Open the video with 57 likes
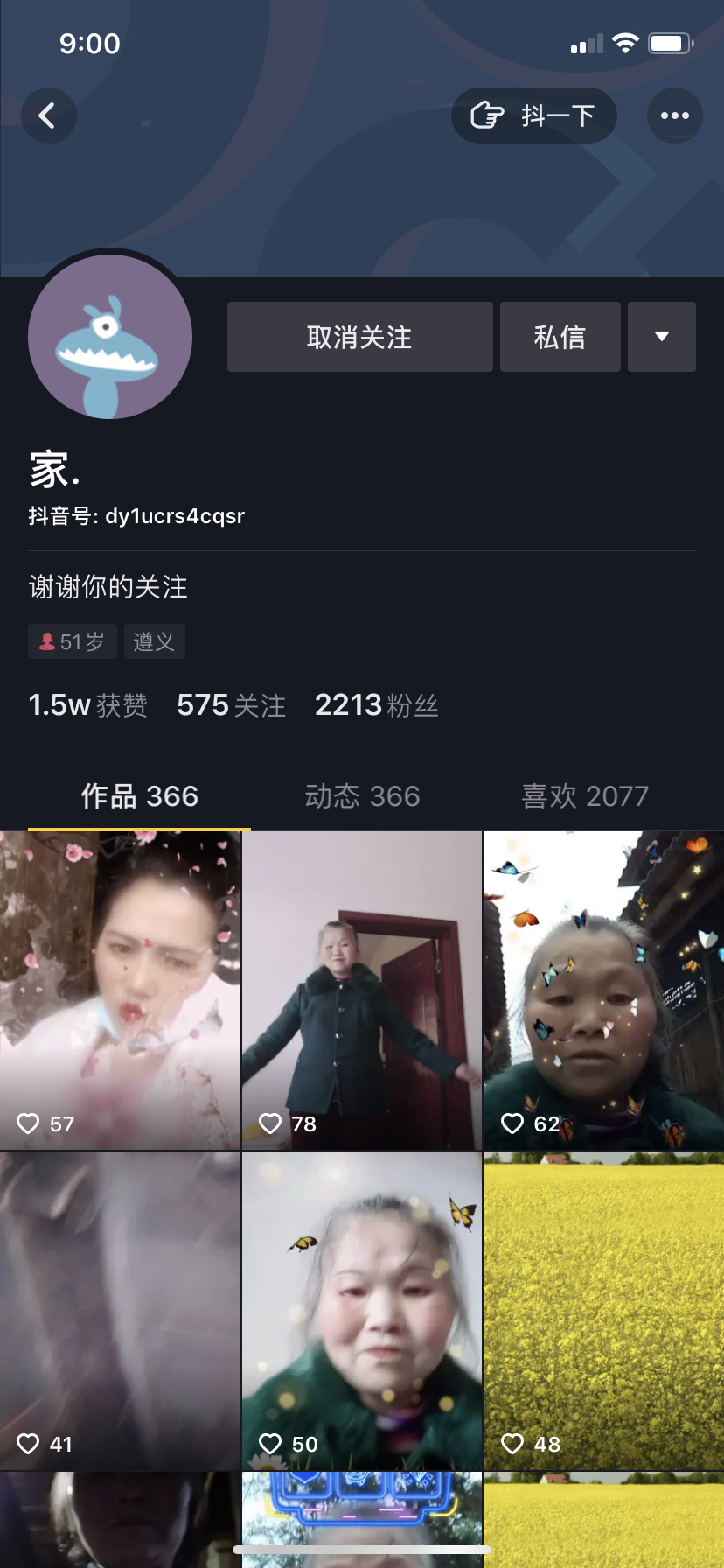This screenshot has height=1568, width=724. [120, 990]
